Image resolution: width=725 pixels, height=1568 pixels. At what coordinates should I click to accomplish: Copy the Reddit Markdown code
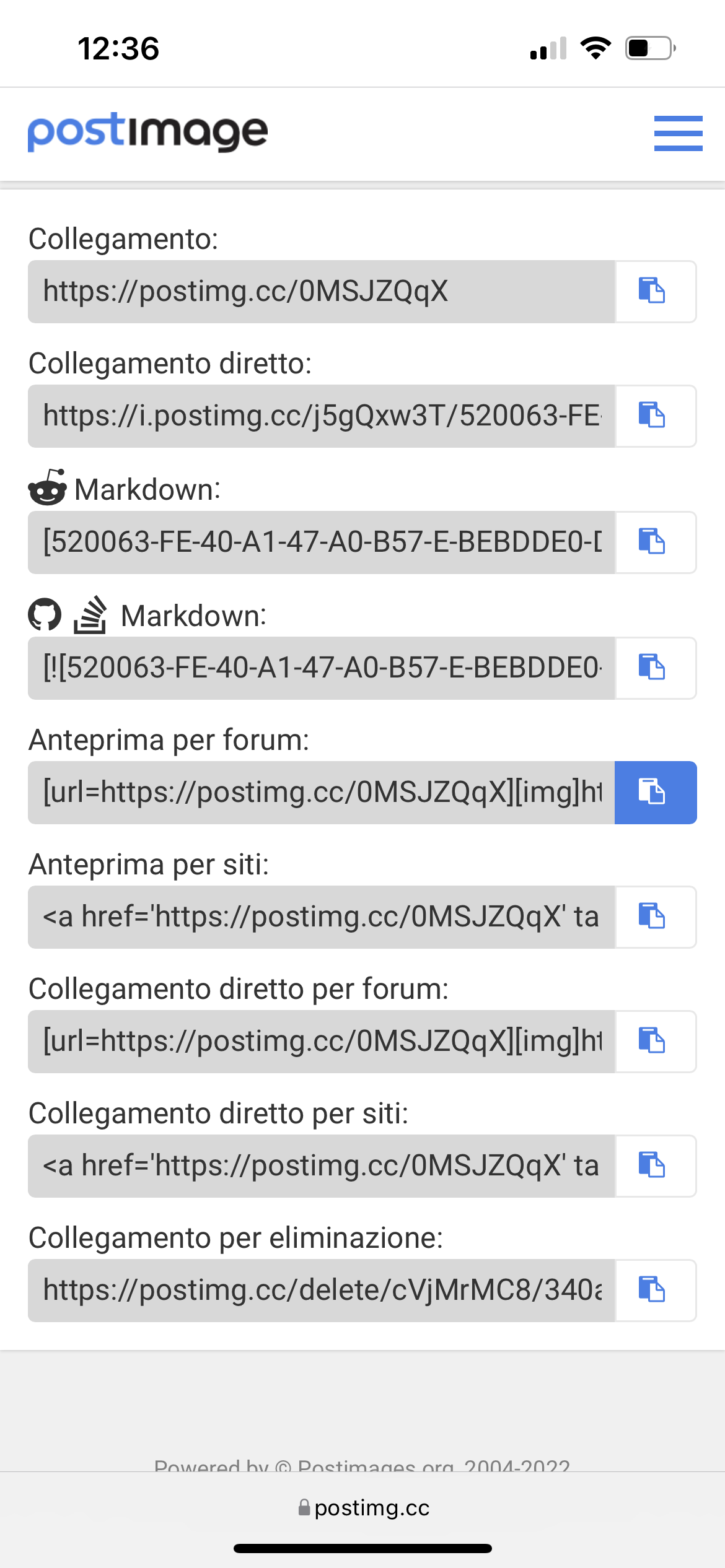click(656, 542)
